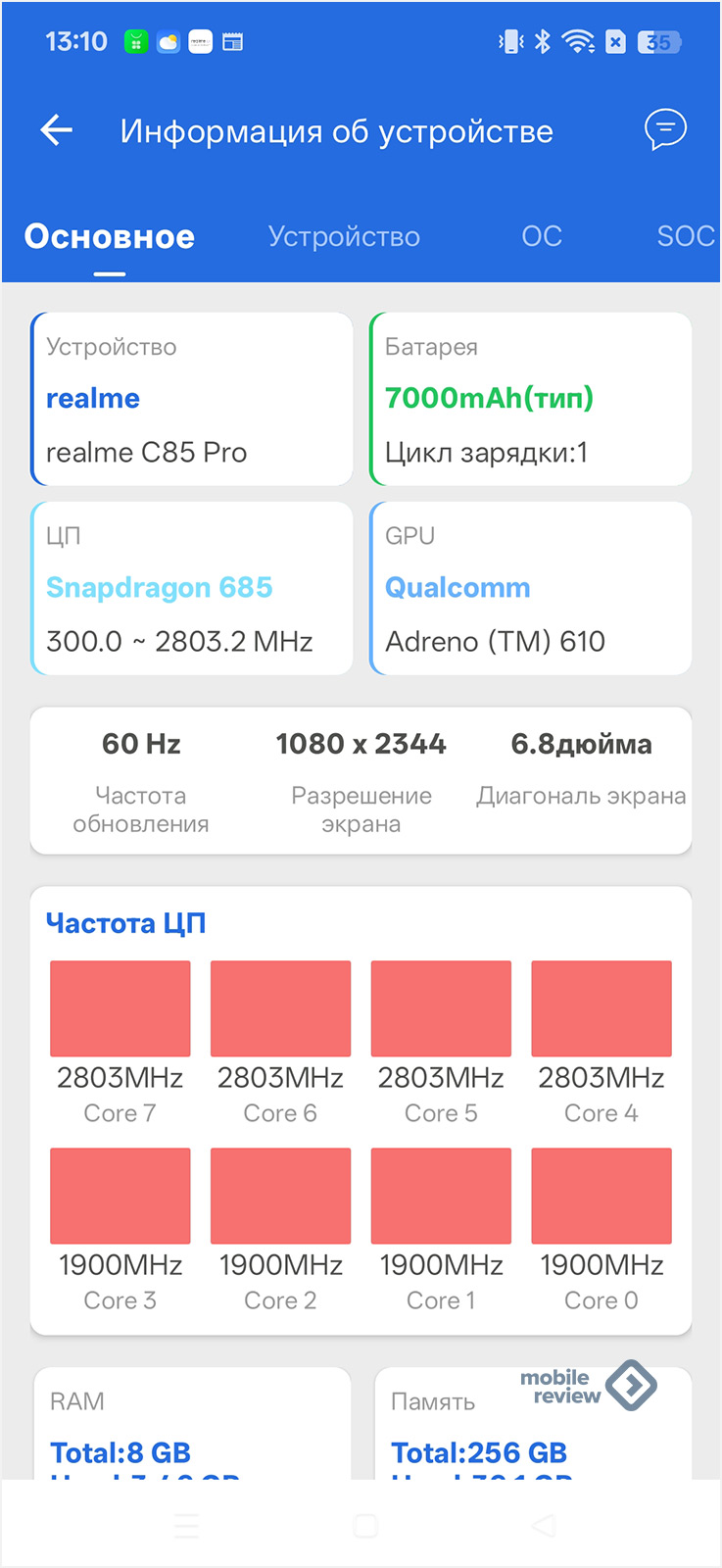The image size is (722, 1568).
Task: Open the feedback chat bubble icon
Action: [x=665, y=129]
